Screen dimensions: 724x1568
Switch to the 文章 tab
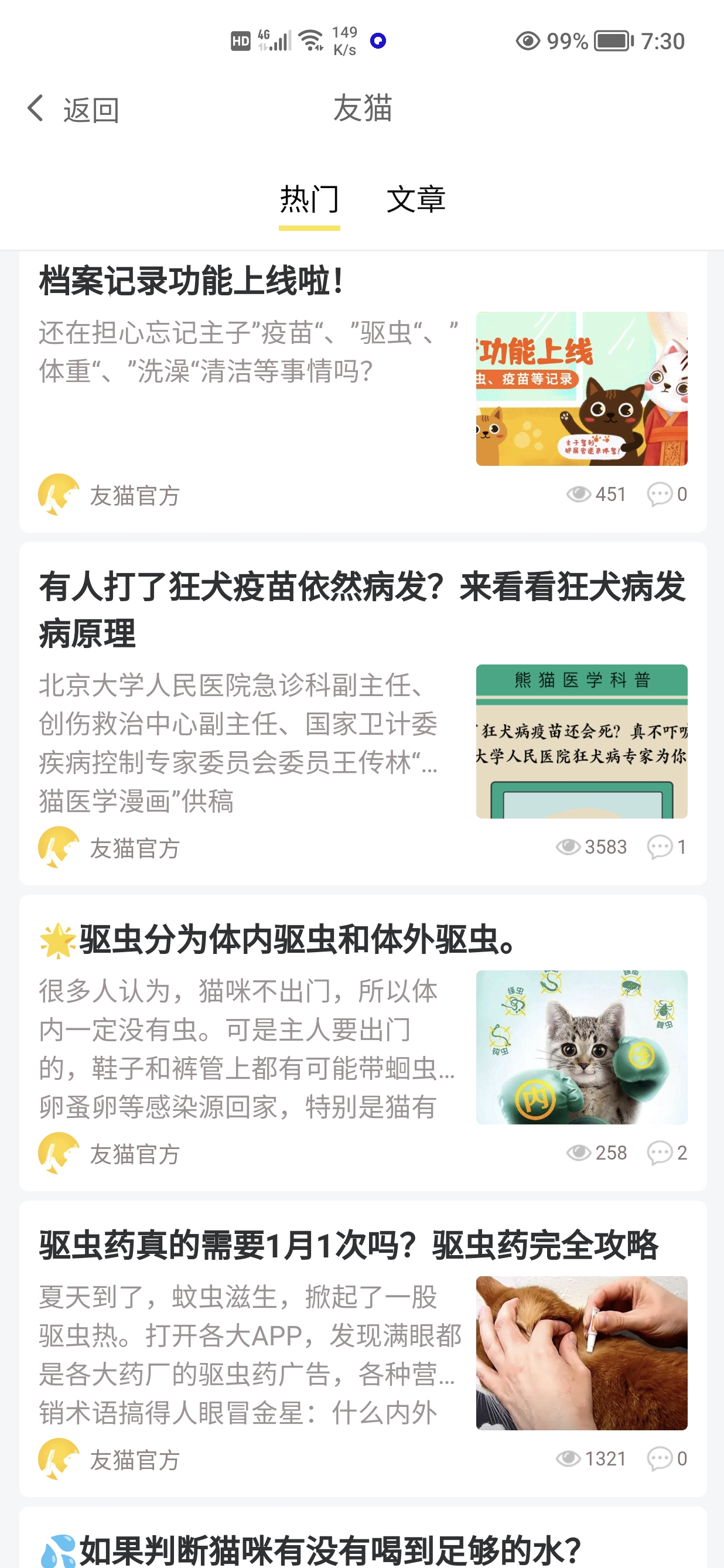416,200
